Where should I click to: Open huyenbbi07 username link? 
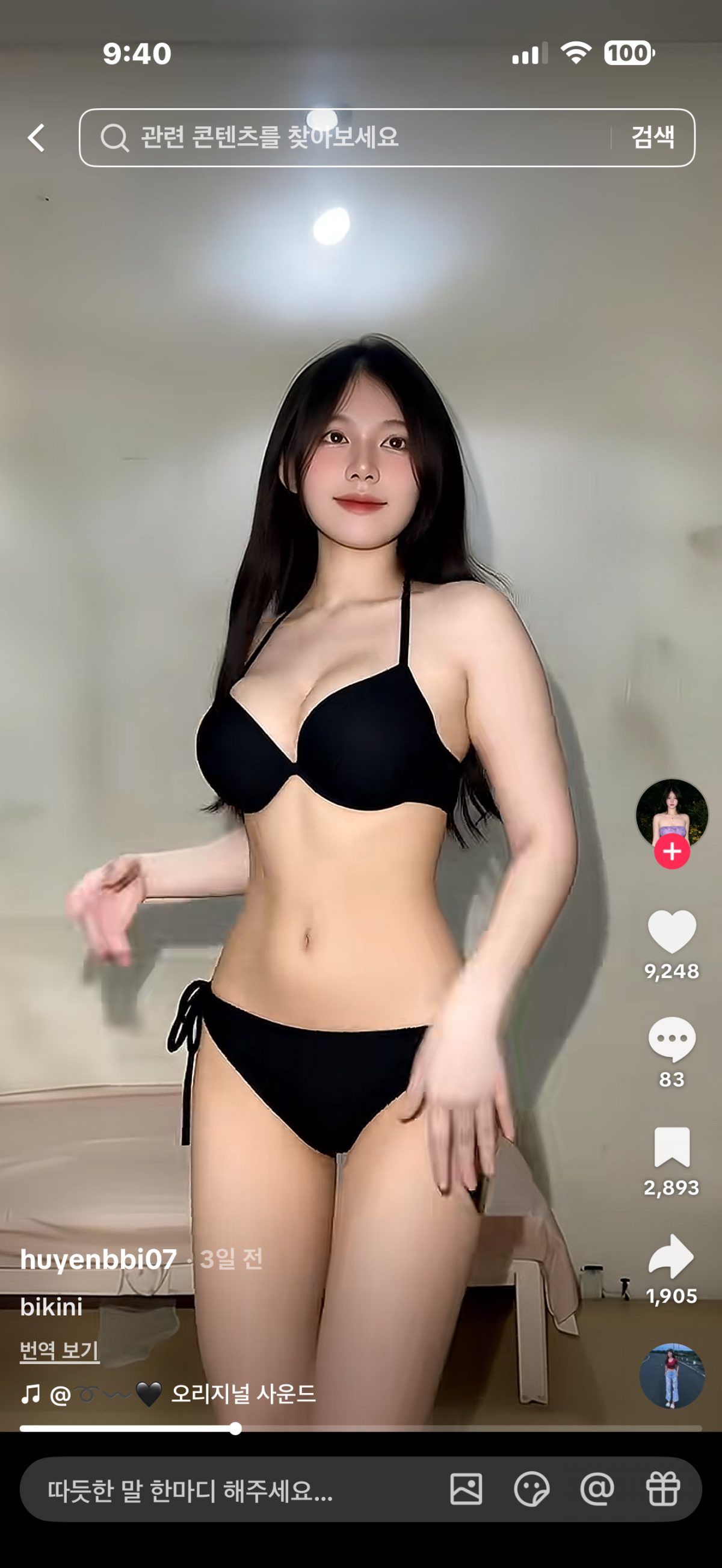coord(99,1259)
